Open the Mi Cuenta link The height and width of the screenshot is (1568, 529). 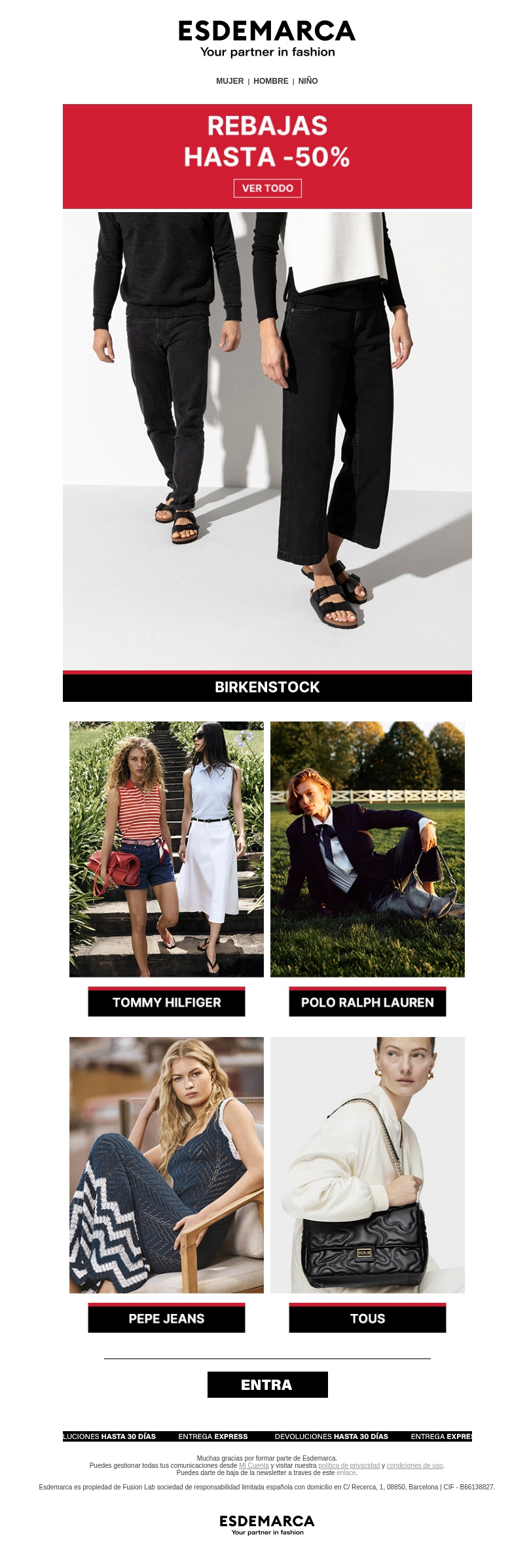[254, 1465]
